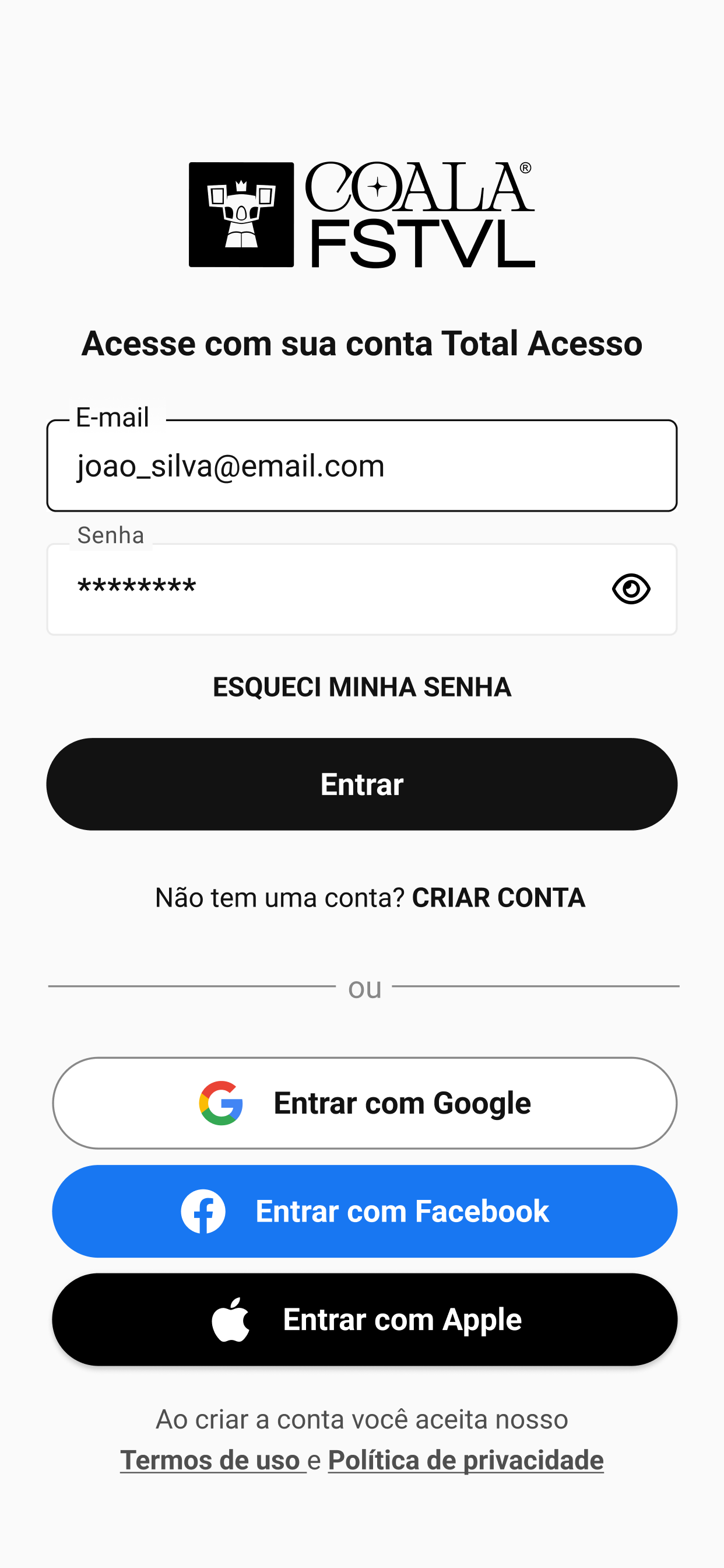Tap the Entrar button
Viewport: 724px width, 1568px height.
pyautogui.click(x=361, y=784)
